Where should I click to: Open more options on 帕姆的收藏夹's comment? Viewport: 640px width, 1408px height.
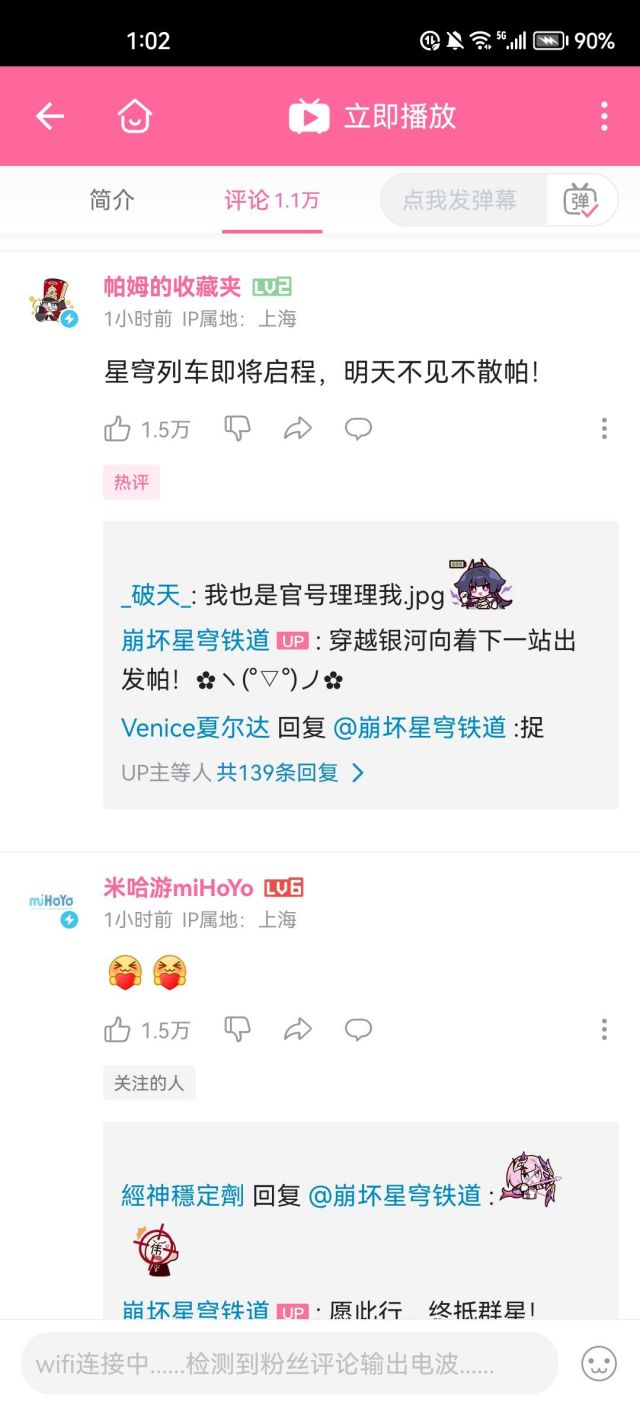coord(604,429)
